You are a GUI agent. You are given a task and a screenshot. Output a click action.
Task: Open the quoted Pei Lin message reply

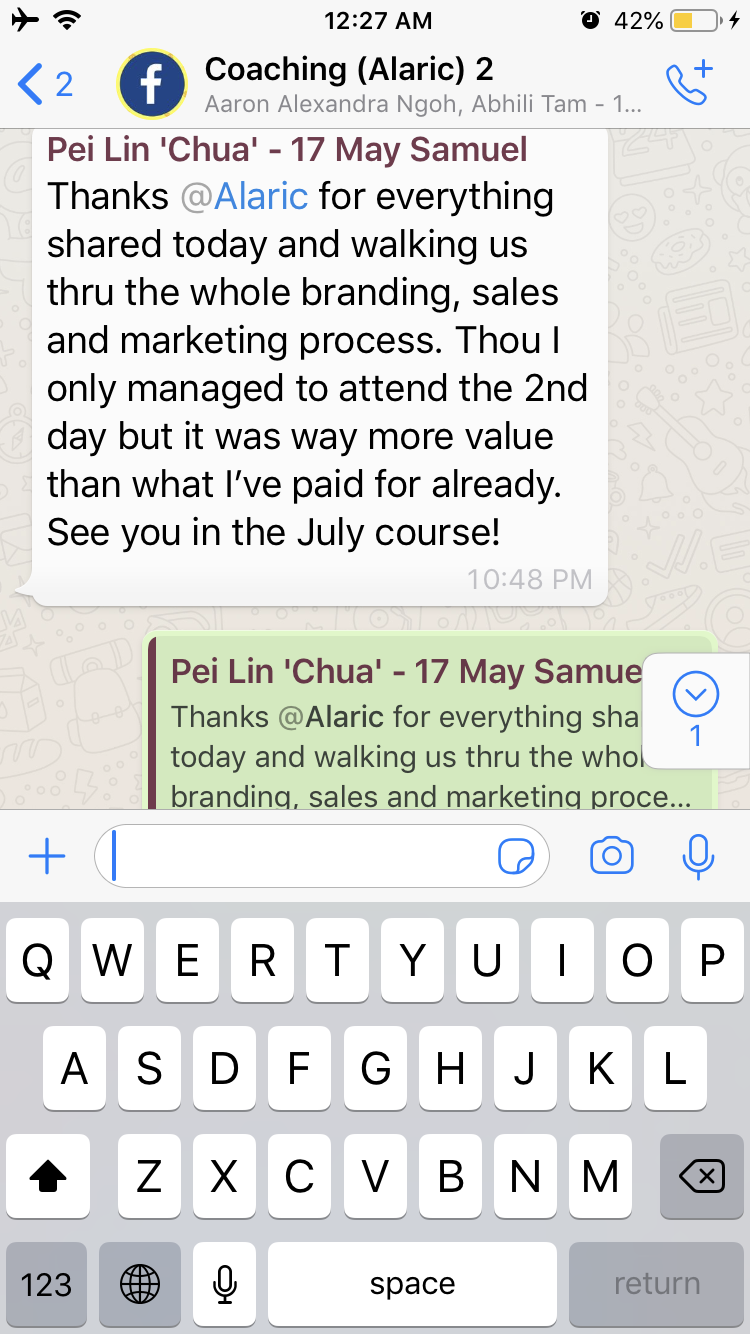pos(400,730)
